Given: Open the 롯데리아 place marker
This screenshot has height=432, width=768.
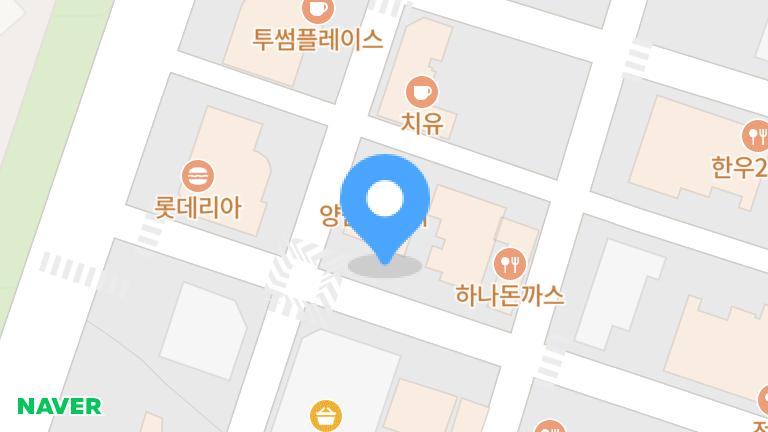Looking at the screenshot, I should coord(198,177).
